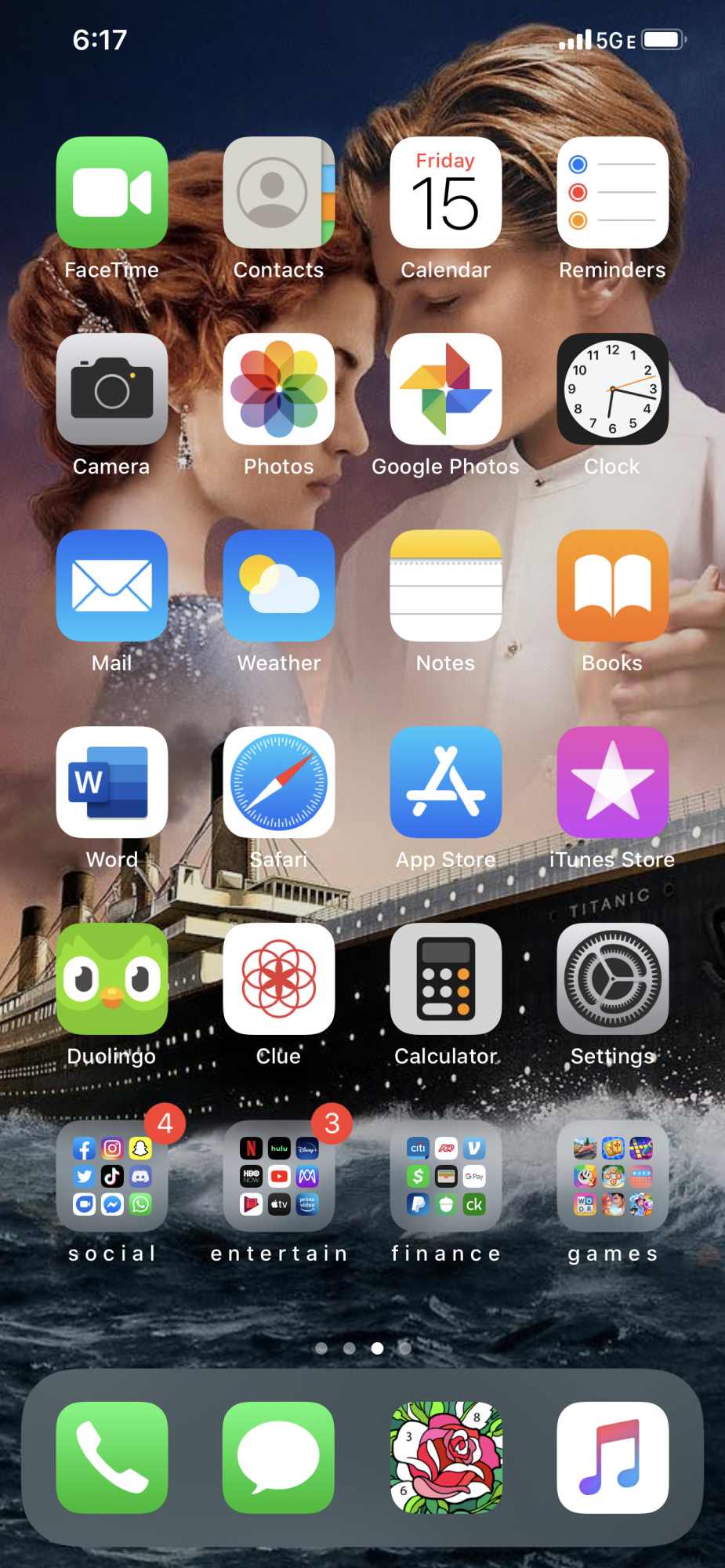725x1568 pixels.
Task: Launch the Notes app
Action: click(x=446, y=586)
